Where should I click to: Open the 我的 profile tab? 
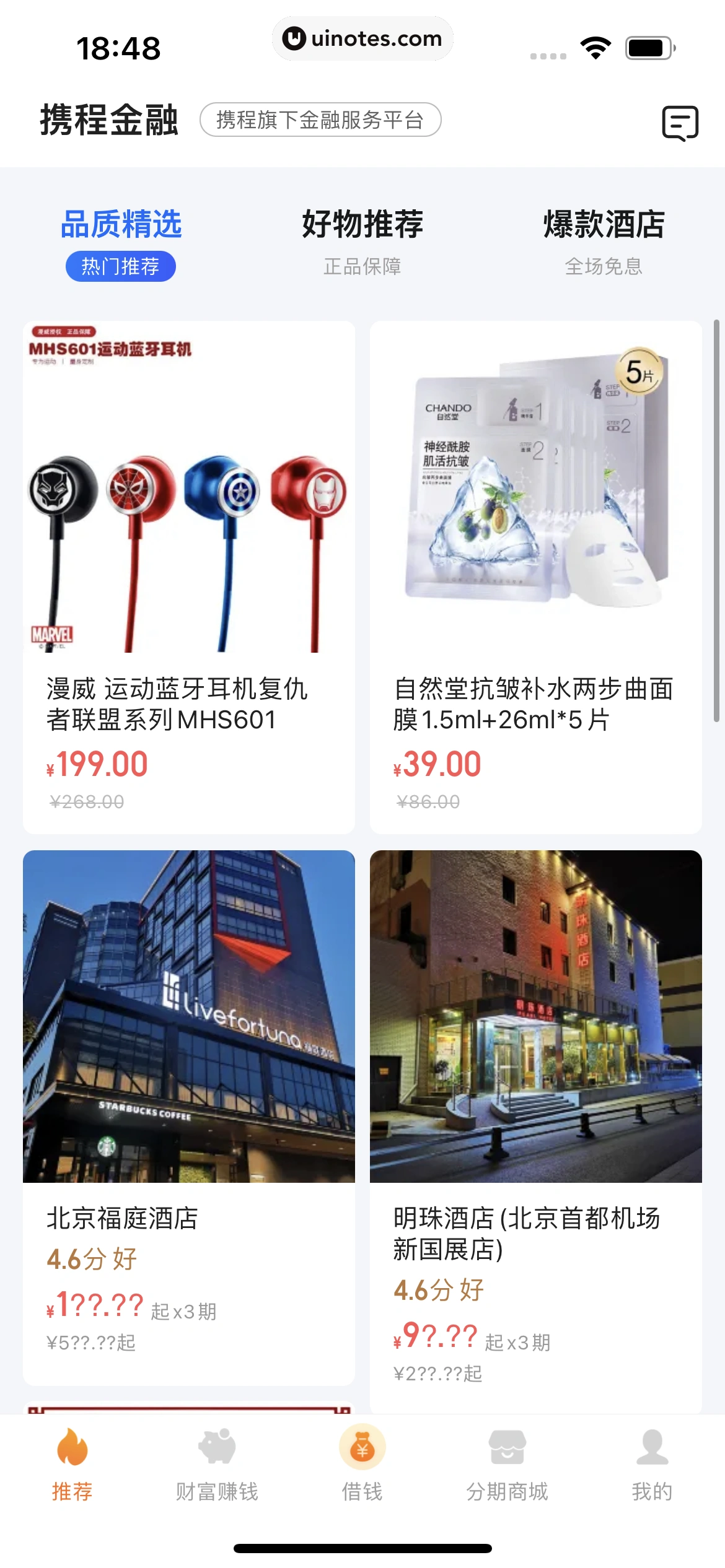tap(652, 1464)
